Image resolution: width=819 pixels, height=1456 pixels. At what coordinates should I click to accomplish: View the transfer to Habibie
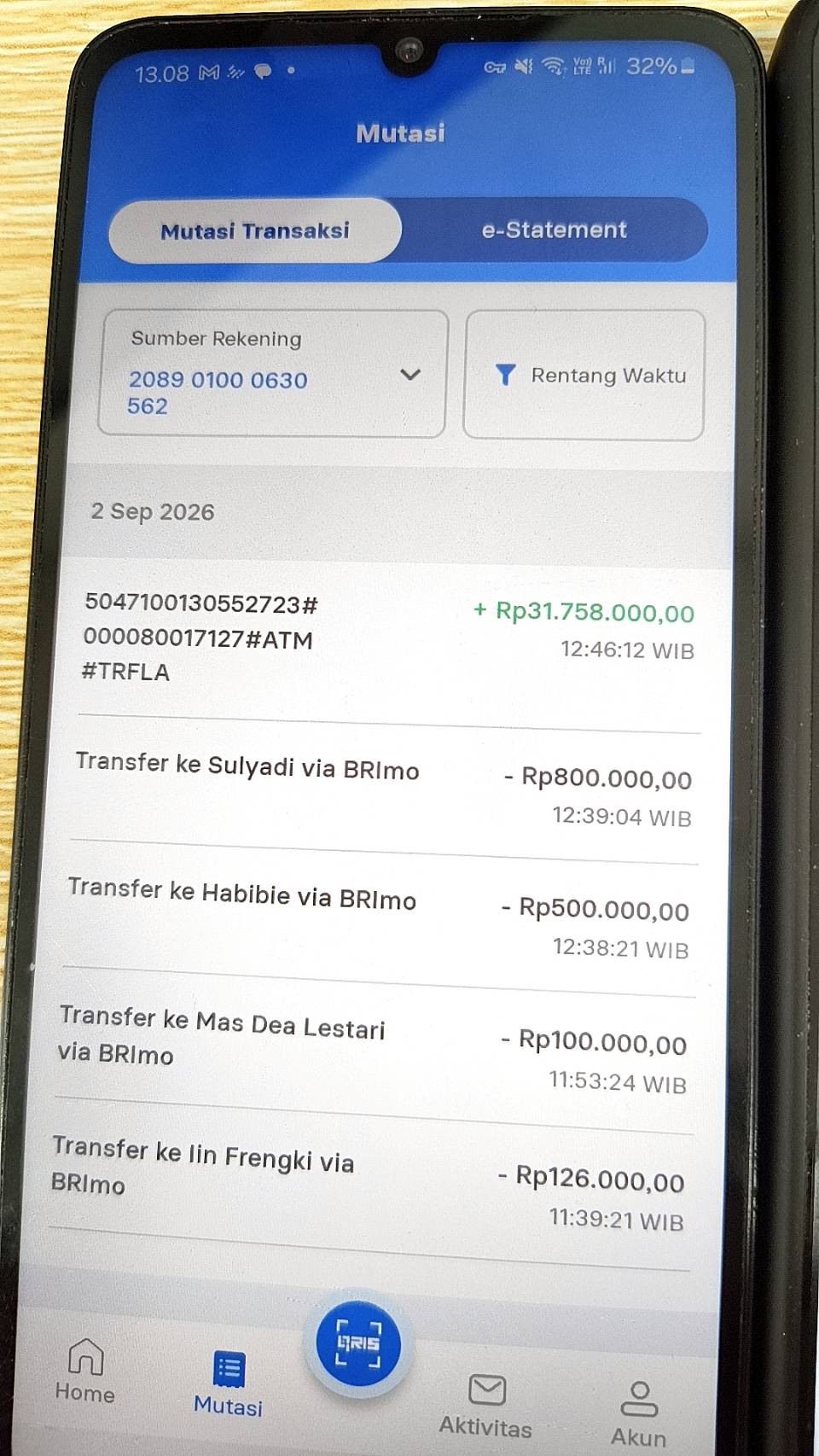pos(380,917)
